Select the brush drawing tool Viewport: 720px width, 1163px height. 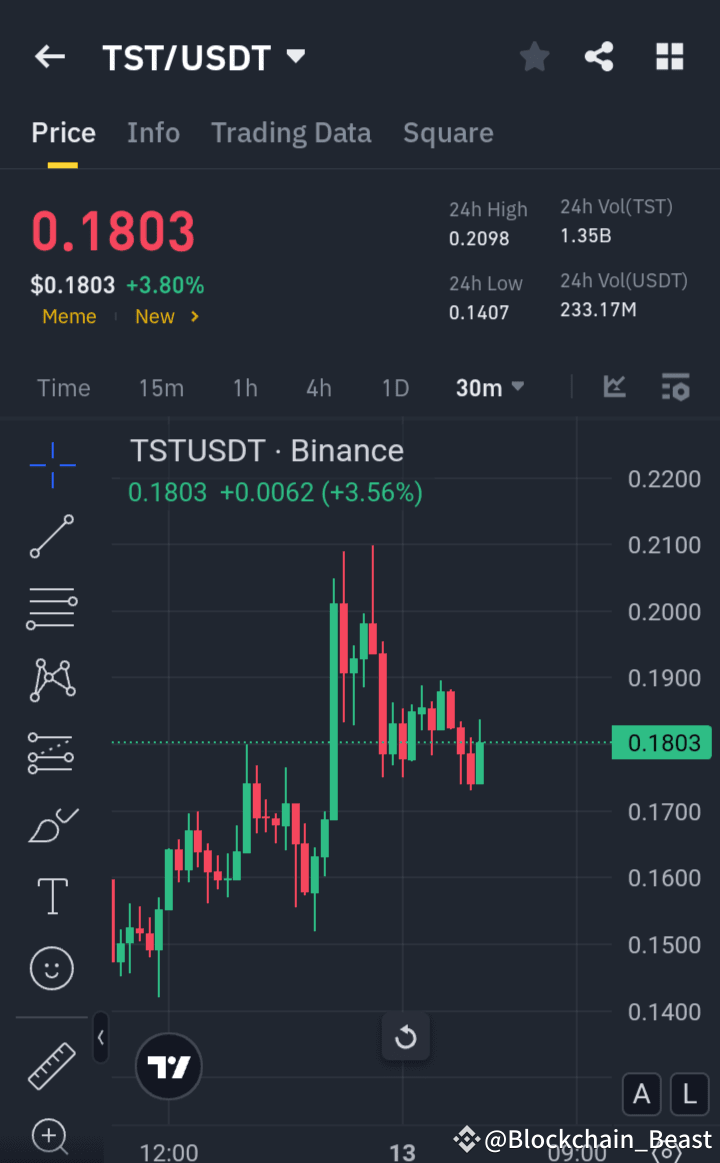(51, 824)
